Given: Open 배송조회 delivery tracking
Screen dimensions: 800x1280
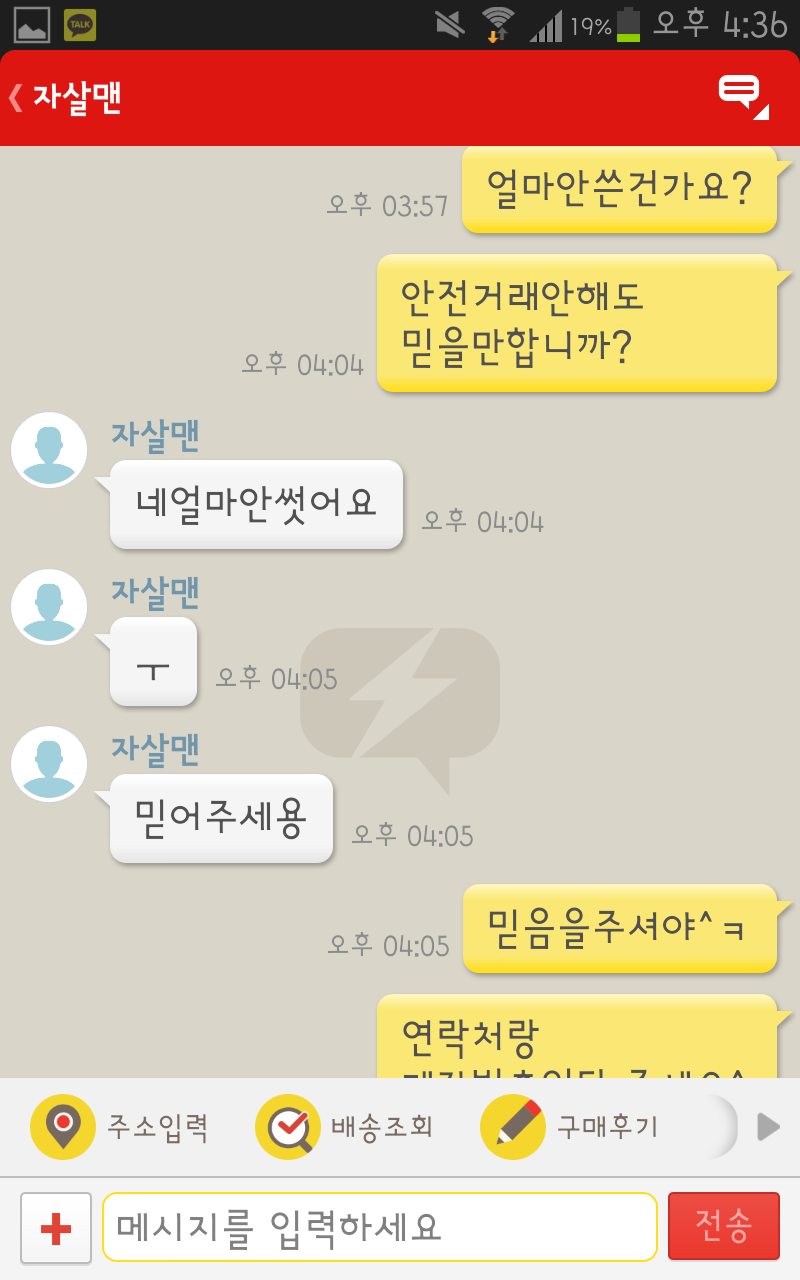Looking at the screenshot, I should click(344, 1127).
